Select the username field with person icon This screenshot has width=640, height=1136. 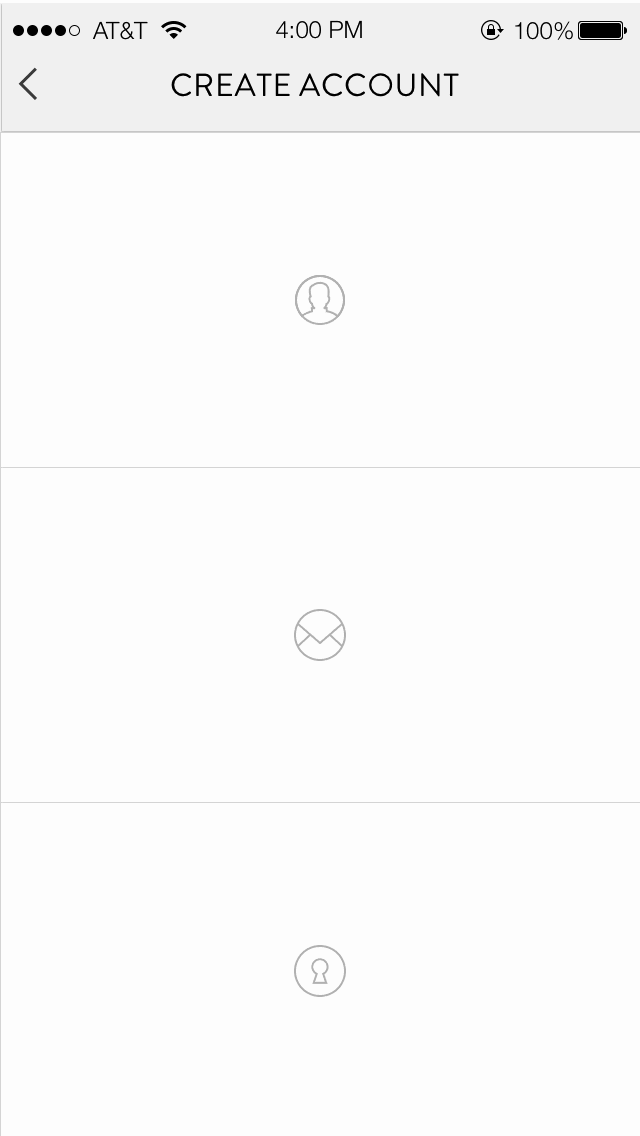coord(320,300)
